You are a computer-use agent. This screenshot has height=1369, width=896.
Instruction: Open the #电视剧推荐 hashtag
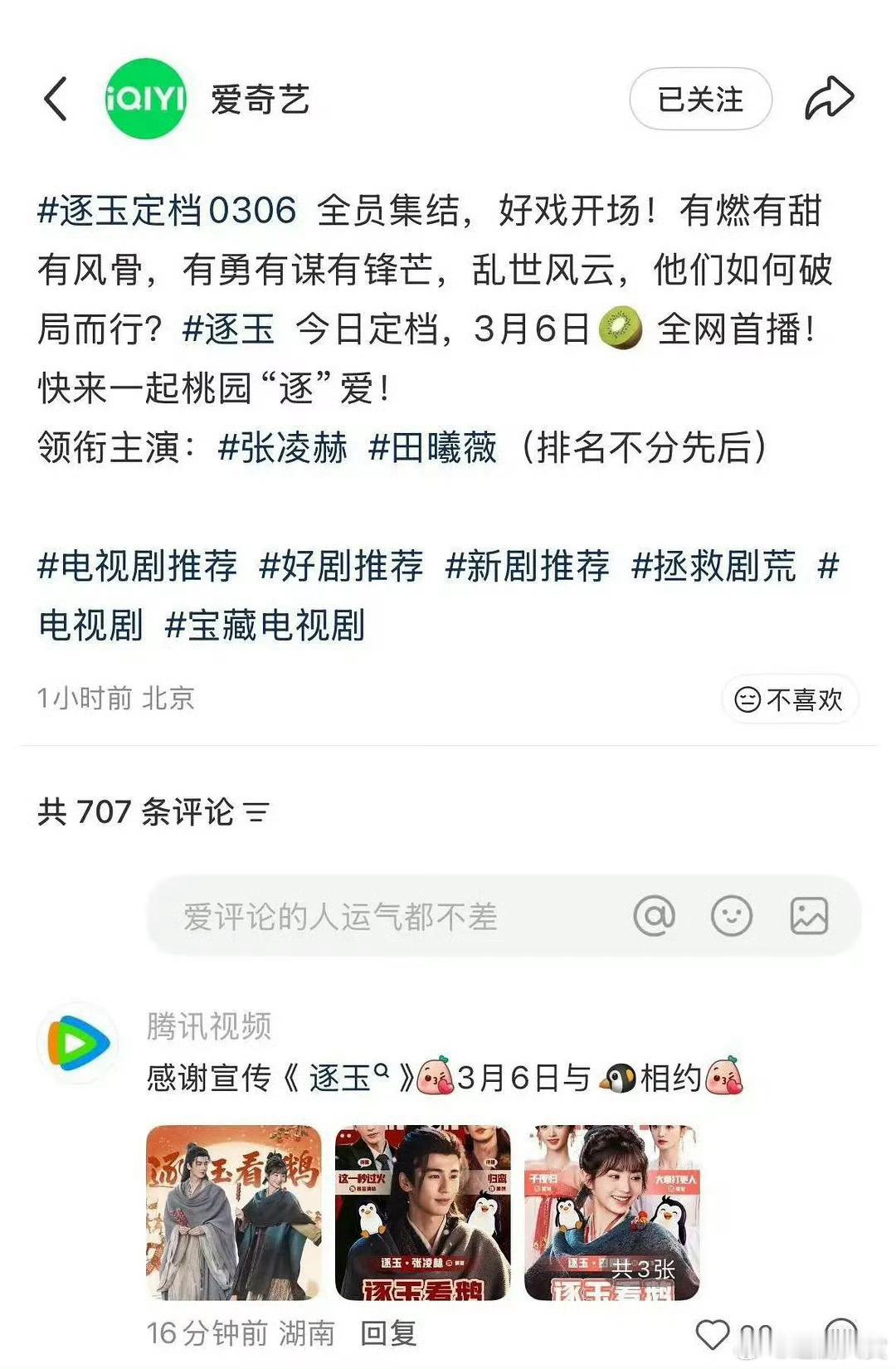point(139,566)
